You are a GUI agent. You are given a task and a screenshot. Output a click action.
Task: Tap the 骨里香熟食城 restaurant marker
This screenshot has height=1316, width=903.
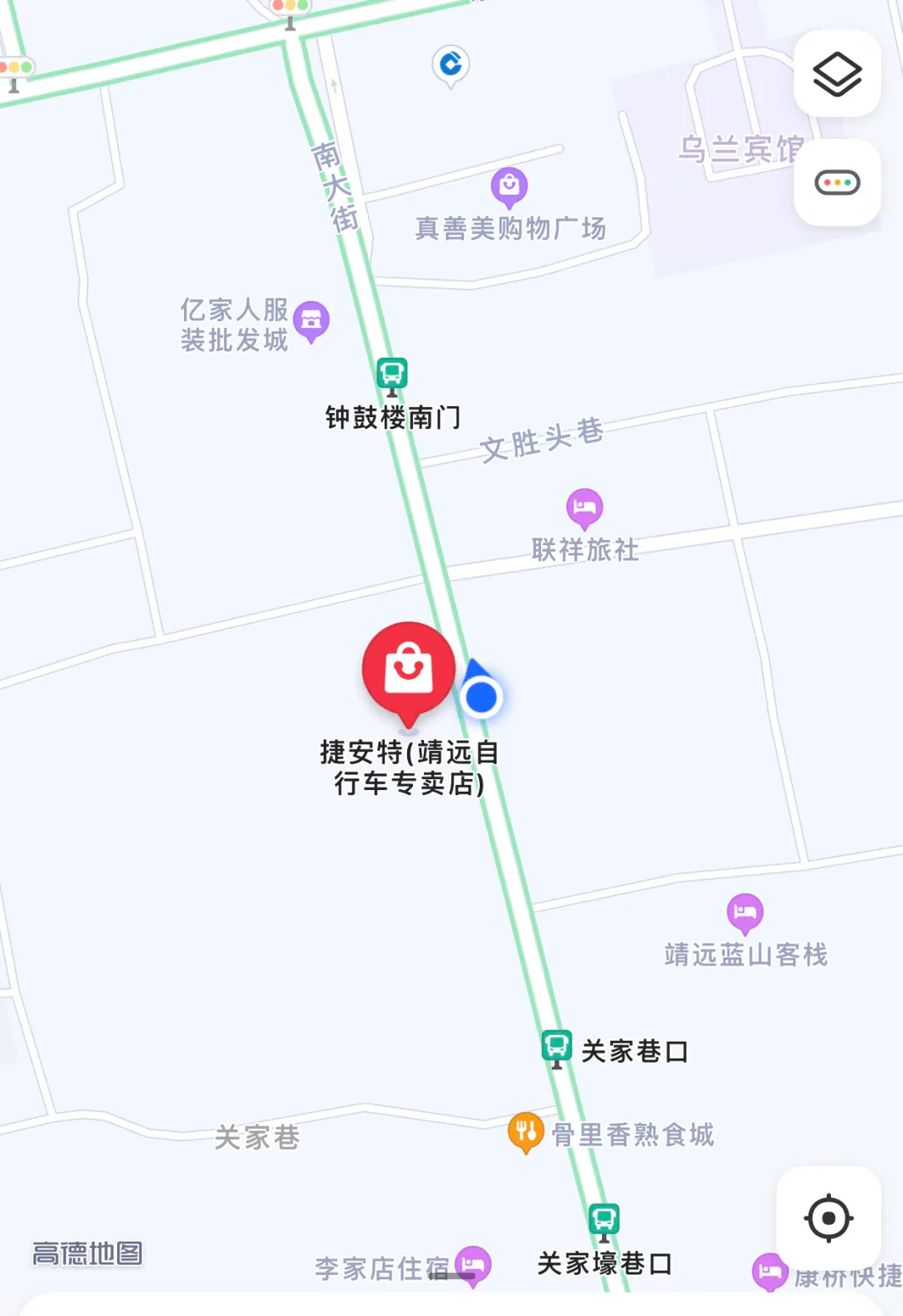(526, 1132)
